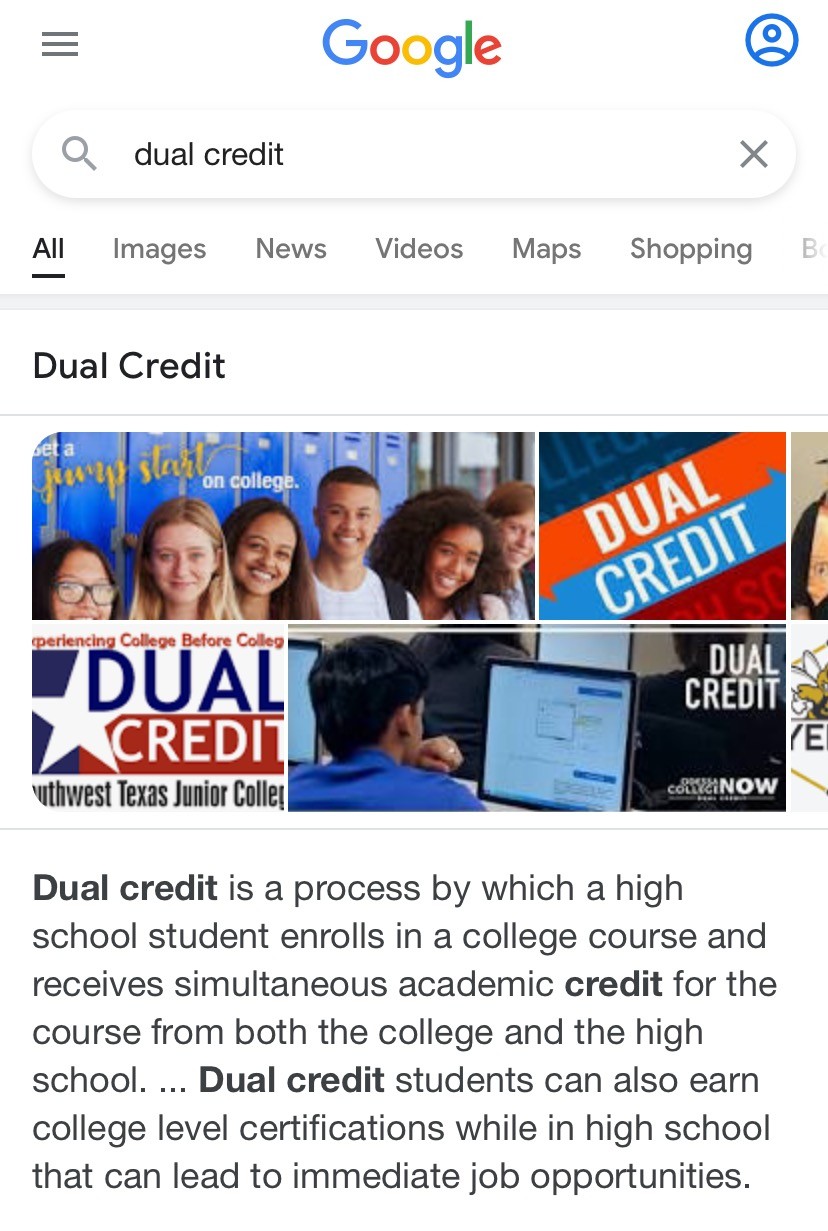Switch to the News tab
The height and width of the screenshot is (1231, 828).
tap(291, 248)
